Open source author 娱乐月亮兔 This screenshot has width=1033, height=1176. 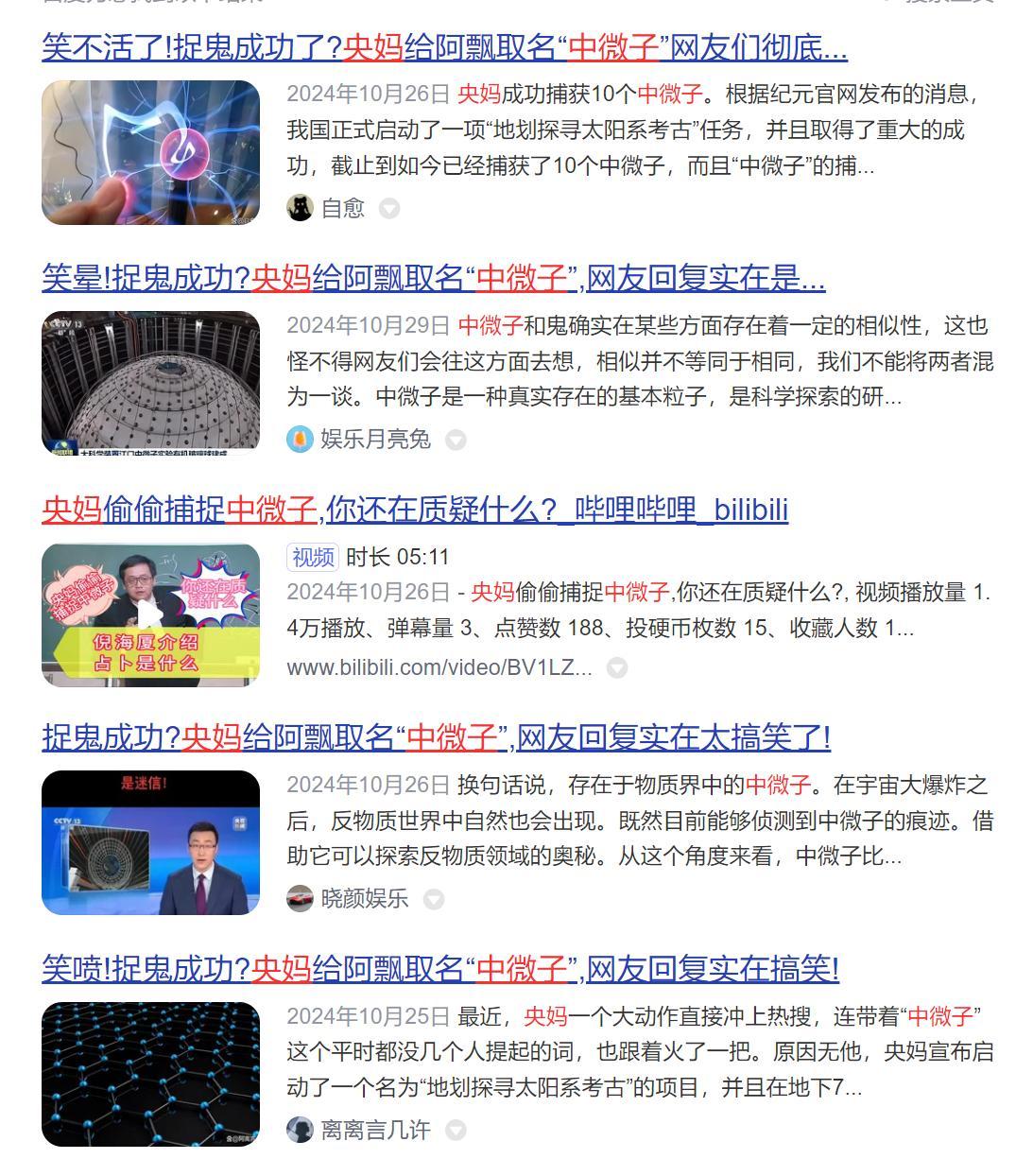(x=374, y=439)
